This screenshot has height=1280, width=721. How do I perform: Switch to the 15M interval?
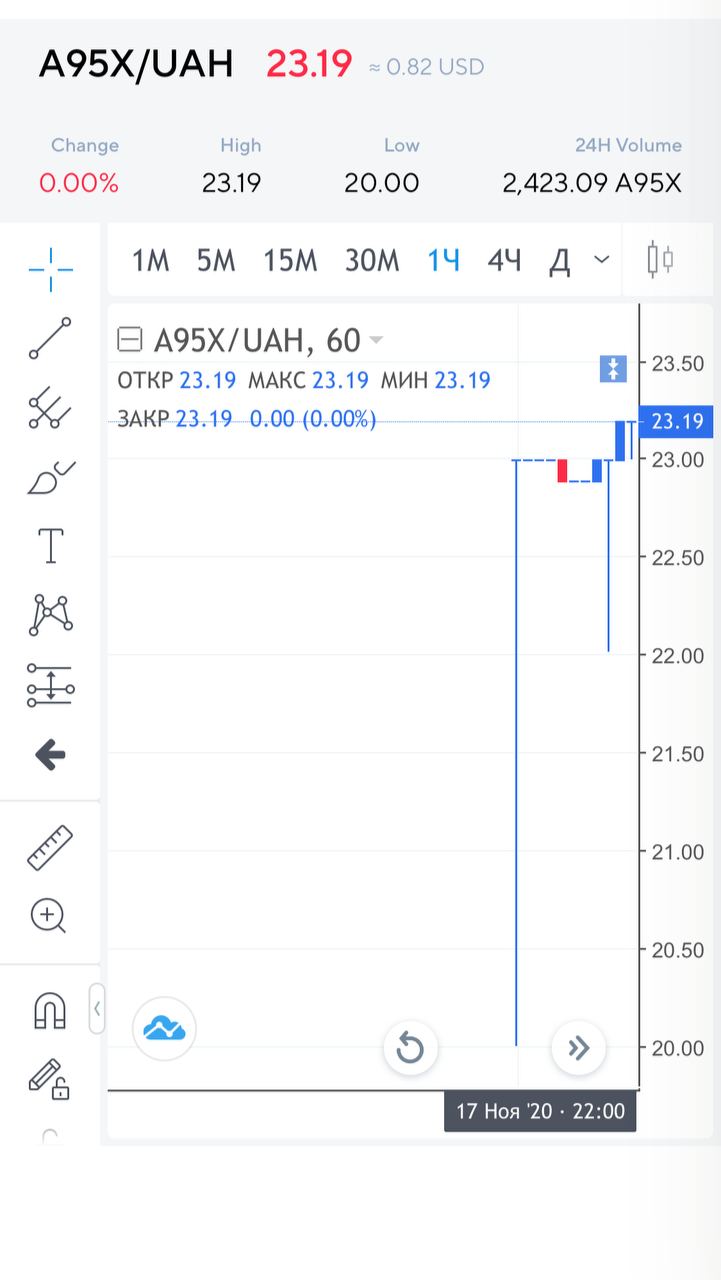point(290,261)
